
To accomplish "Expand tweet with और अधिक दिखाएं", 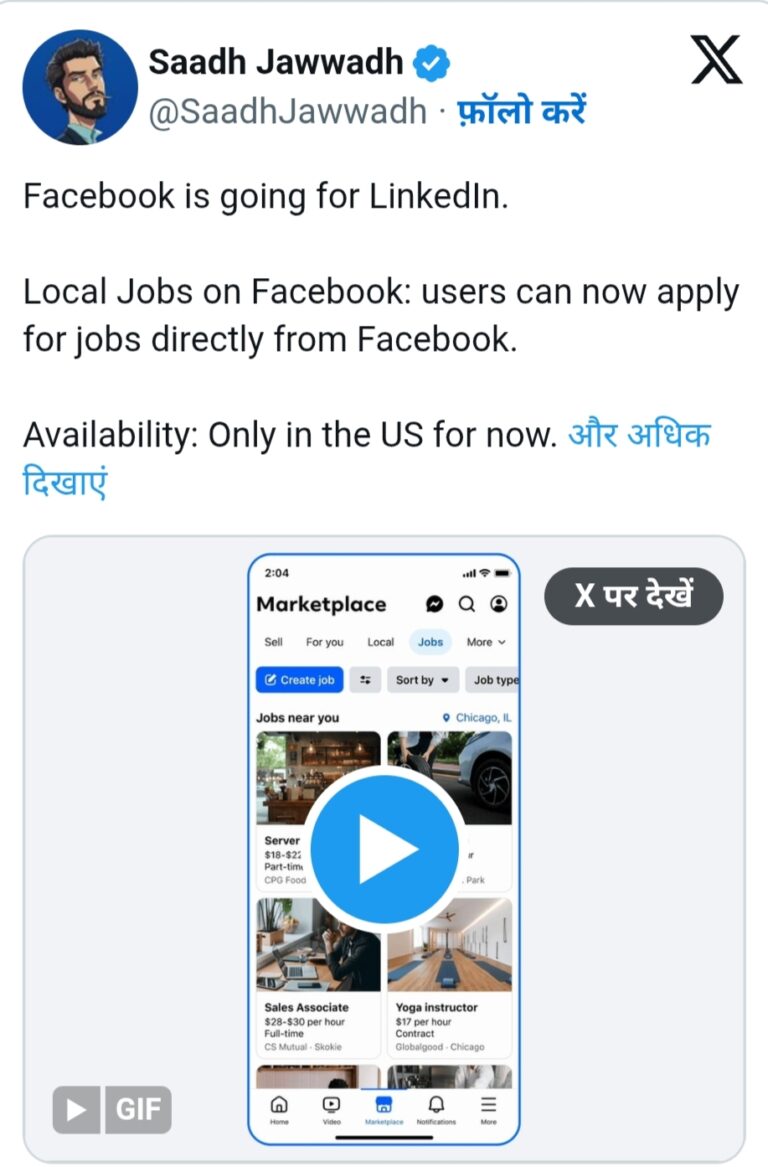I will pos(640,436).
